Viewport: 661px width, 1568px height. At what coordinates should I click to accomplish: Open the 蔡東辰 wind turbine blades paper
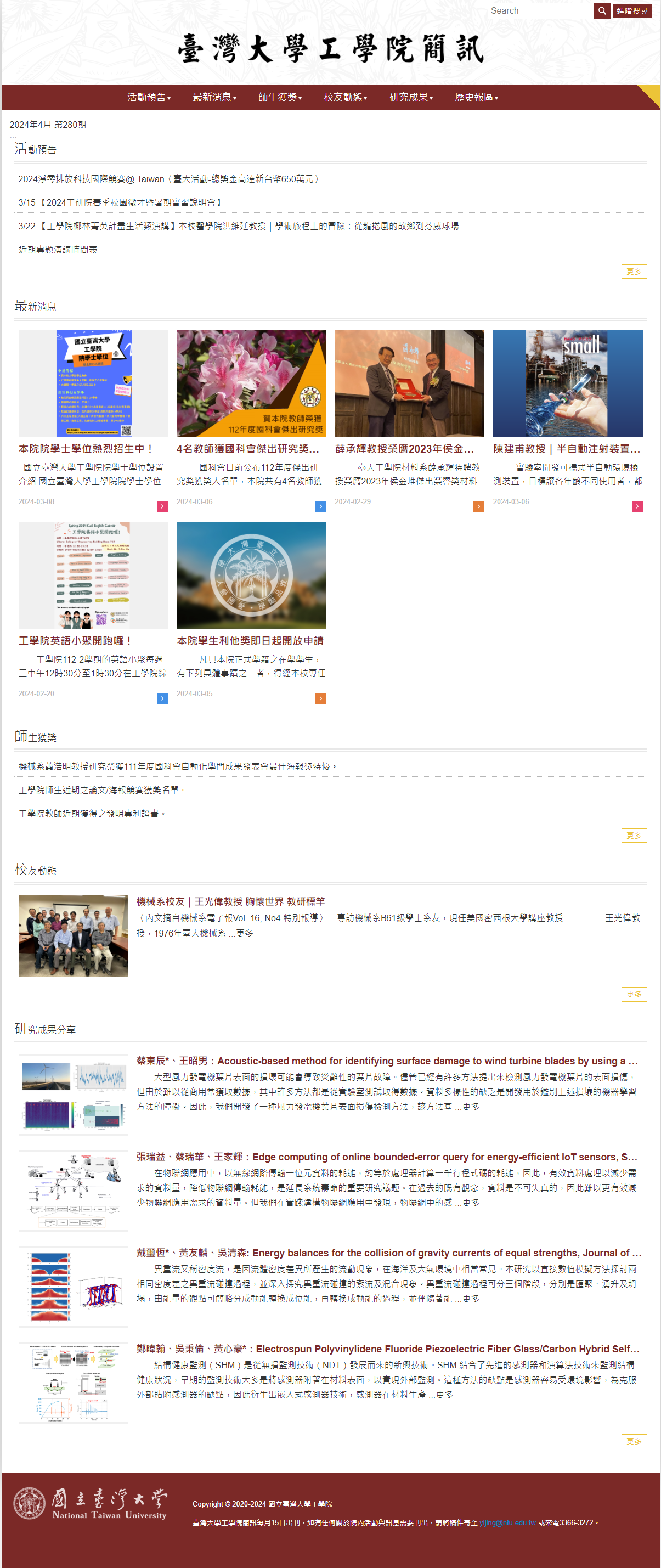[387, 1061]
